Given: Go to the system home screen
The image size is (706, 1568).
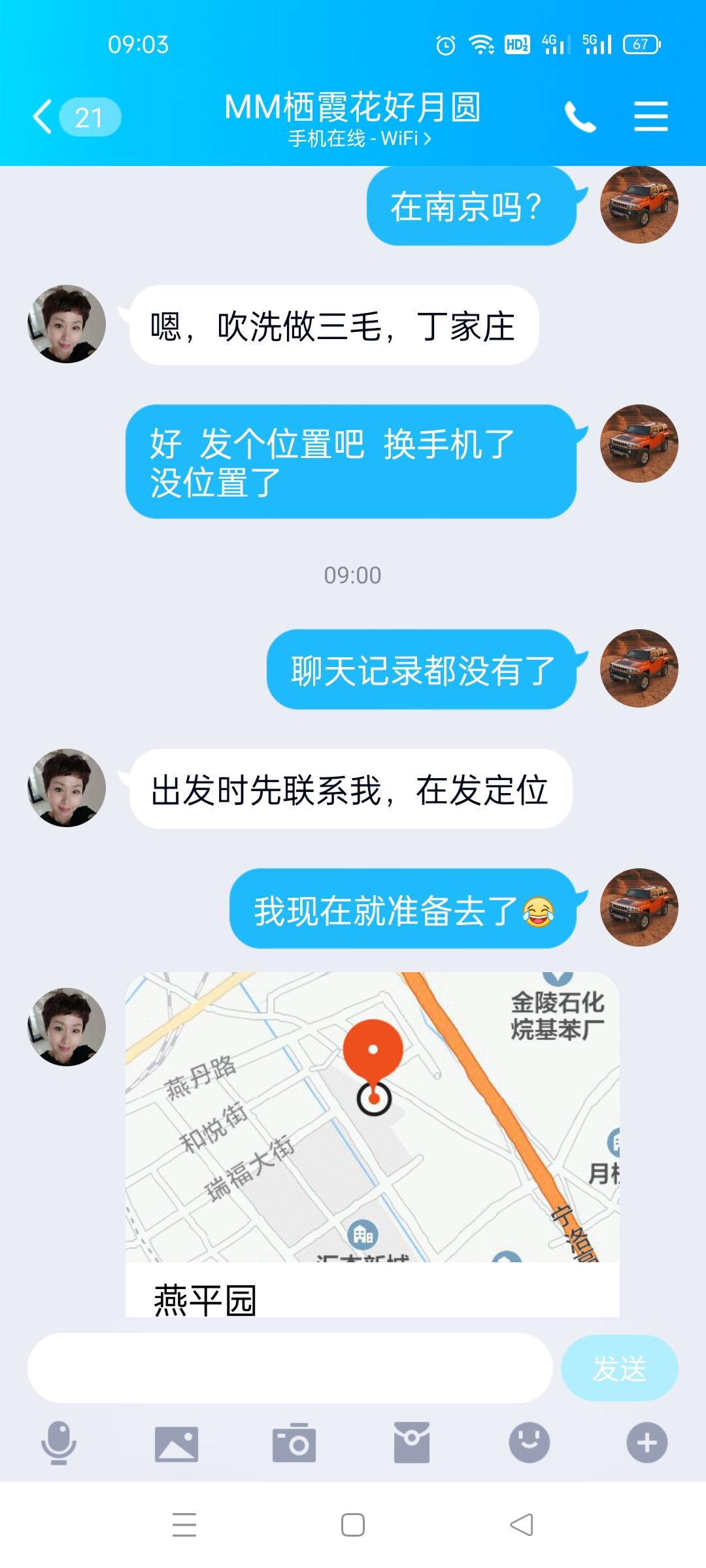Looking at the screenshot, I should coord(353,1525).
